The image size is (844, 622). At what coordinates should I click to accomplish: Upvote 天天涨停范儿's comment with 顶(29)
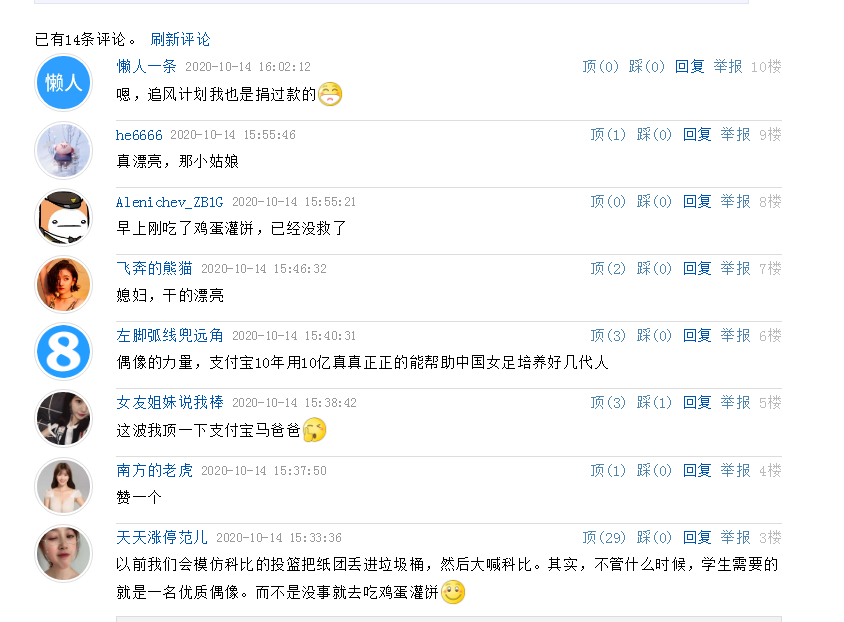click(x=604, y=538)
